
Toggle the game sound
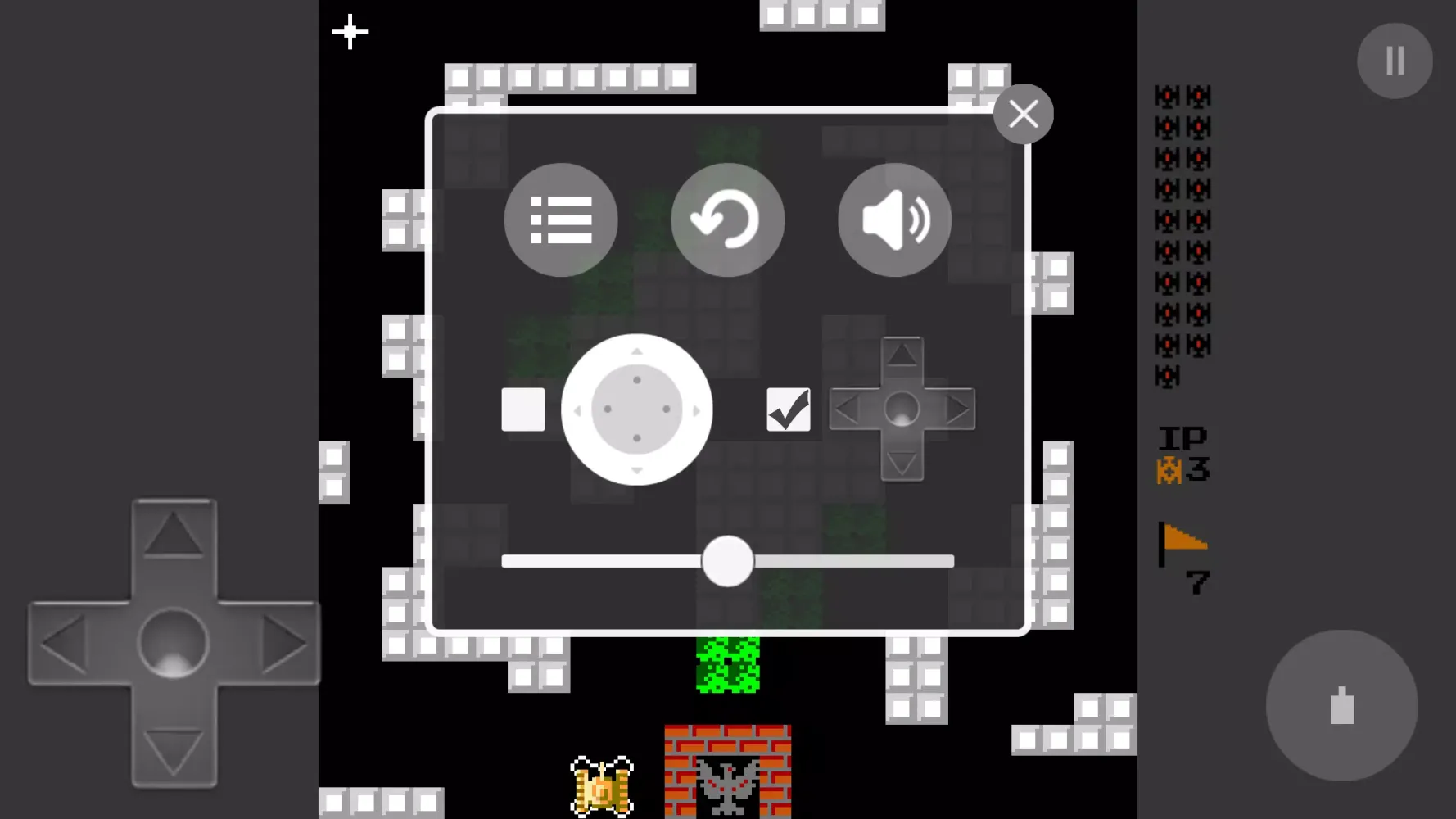[894, 219]
